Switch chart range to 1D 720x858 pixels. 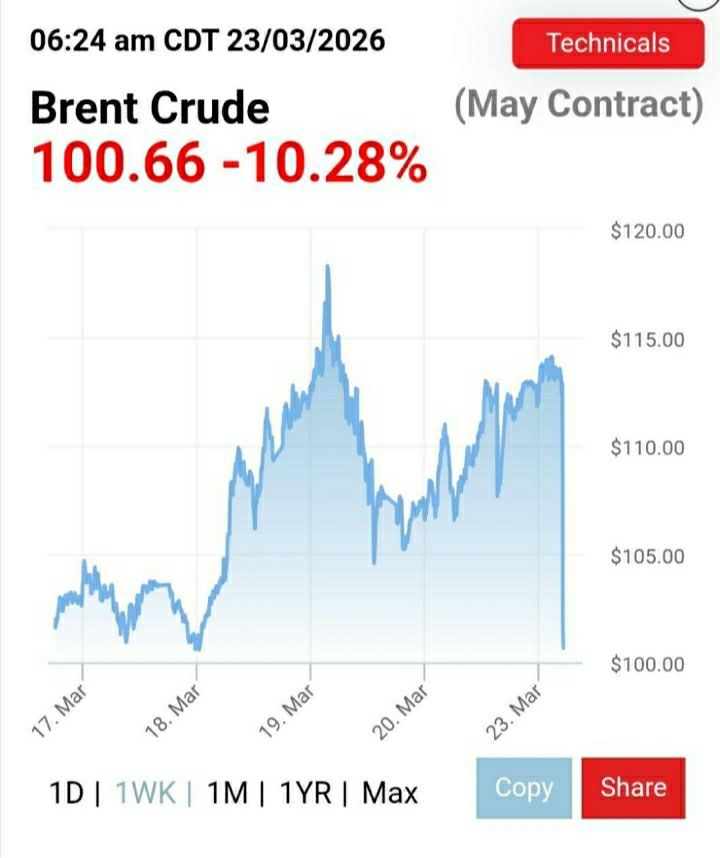click(x=67, y=794)
